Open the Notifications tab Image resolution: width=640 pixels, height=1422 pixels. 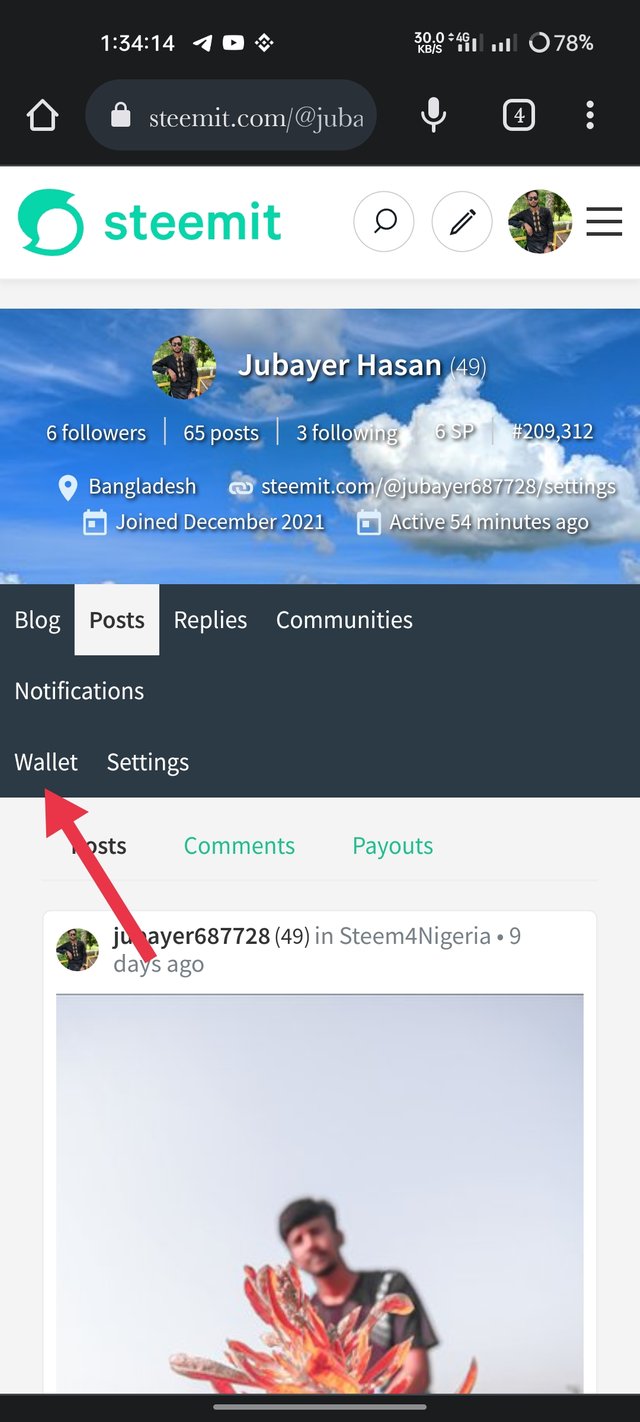pyautogui.click(x=79, y=691)
